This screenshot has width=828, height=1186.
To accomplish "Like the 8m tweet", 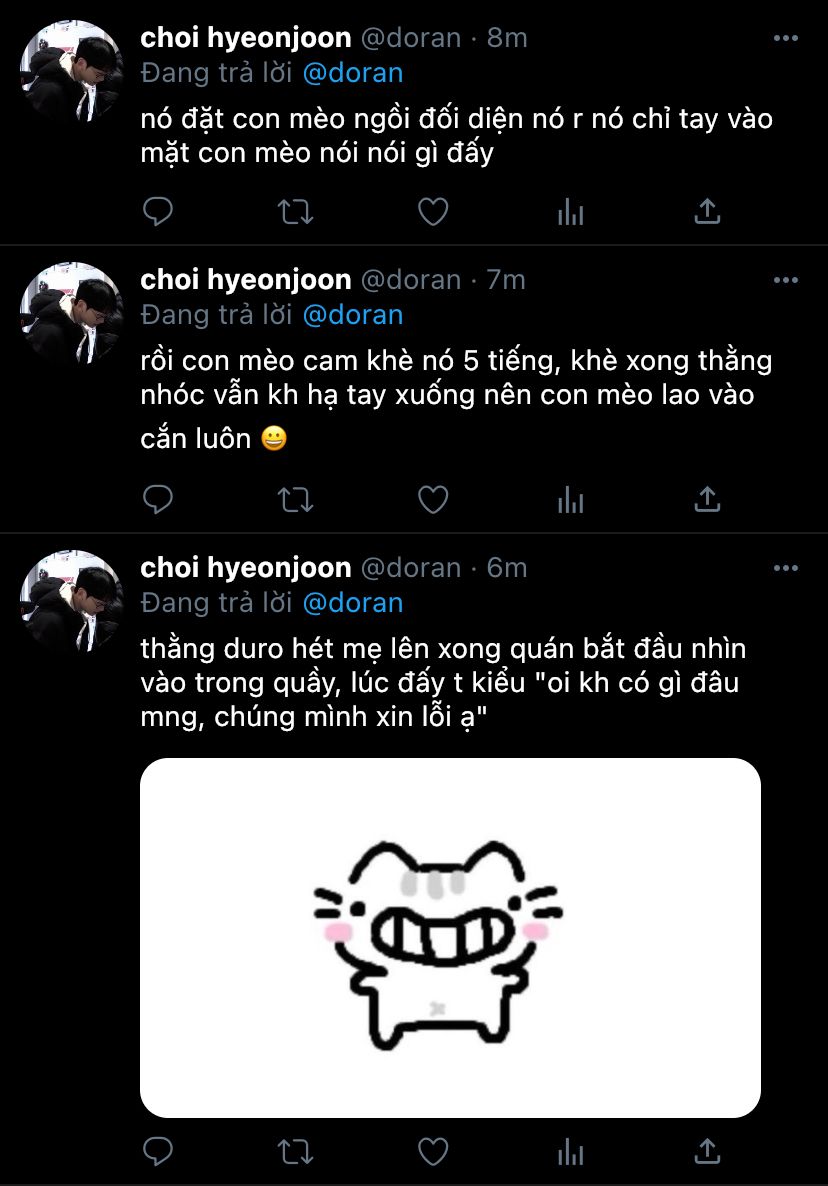I will click(x=433, y=212).
